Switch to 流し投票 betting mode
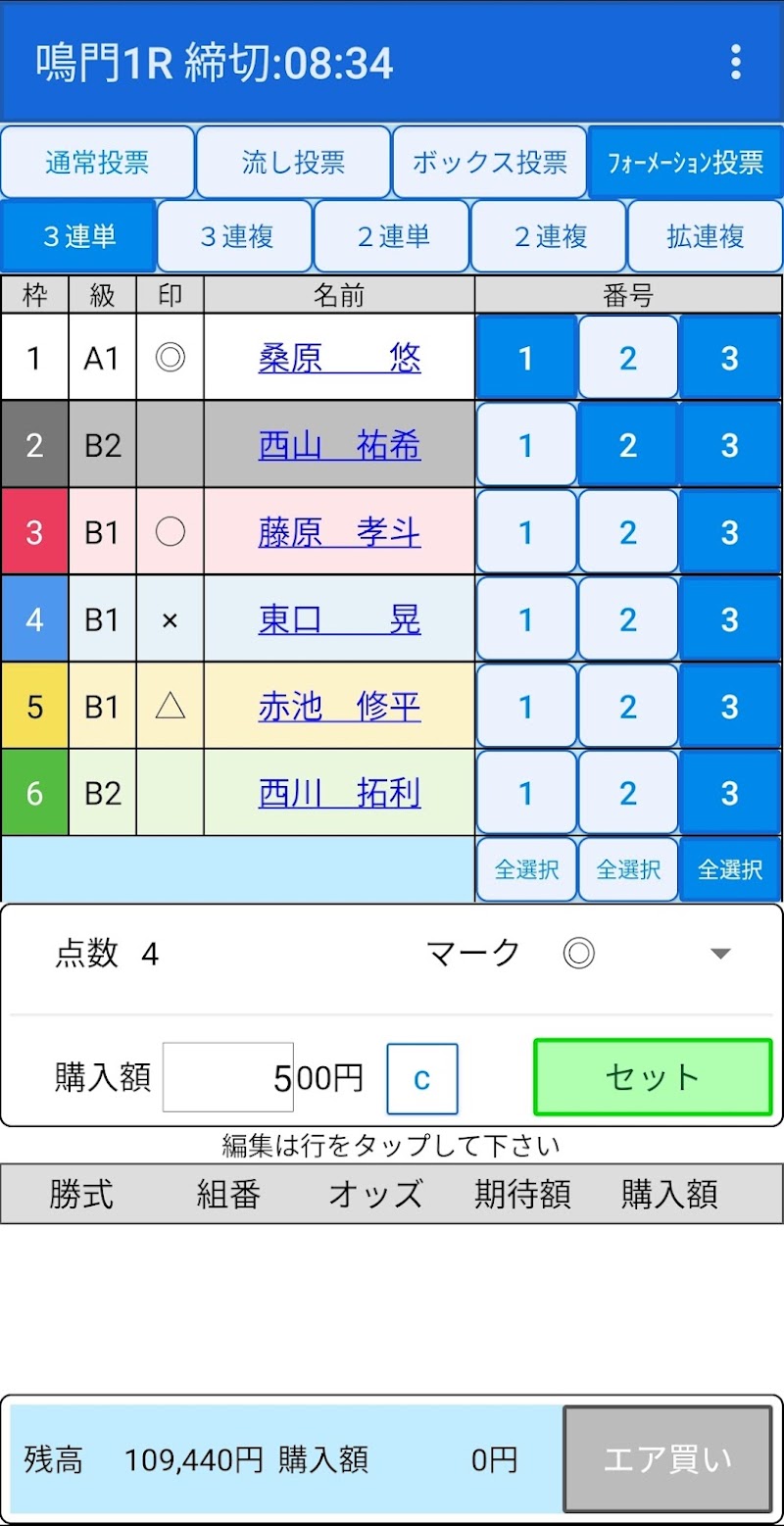The width and height of the screenshot is (784, 1526). coord(293,162)
